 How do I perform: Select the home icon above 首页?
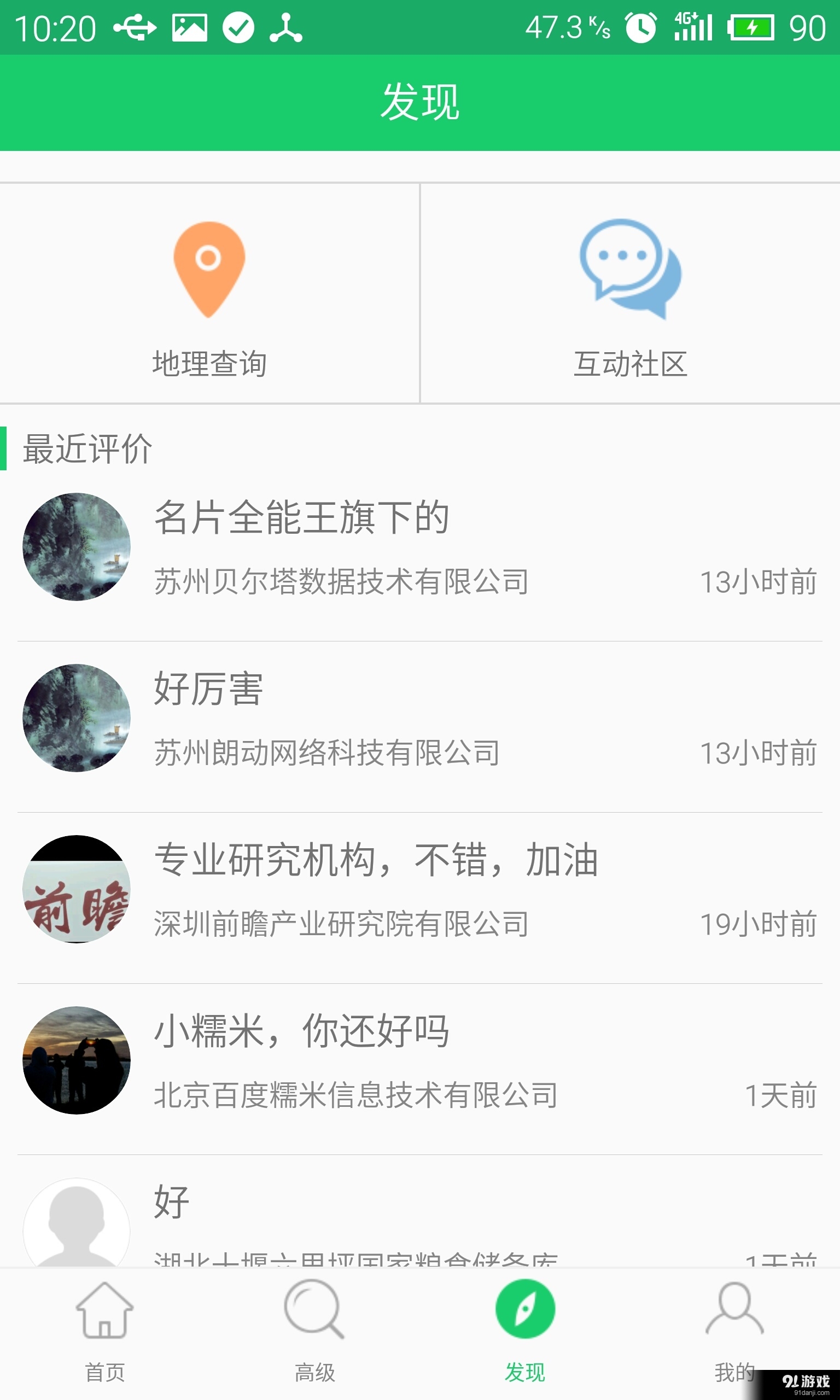pyautogui.click(x=103, y=1307)
